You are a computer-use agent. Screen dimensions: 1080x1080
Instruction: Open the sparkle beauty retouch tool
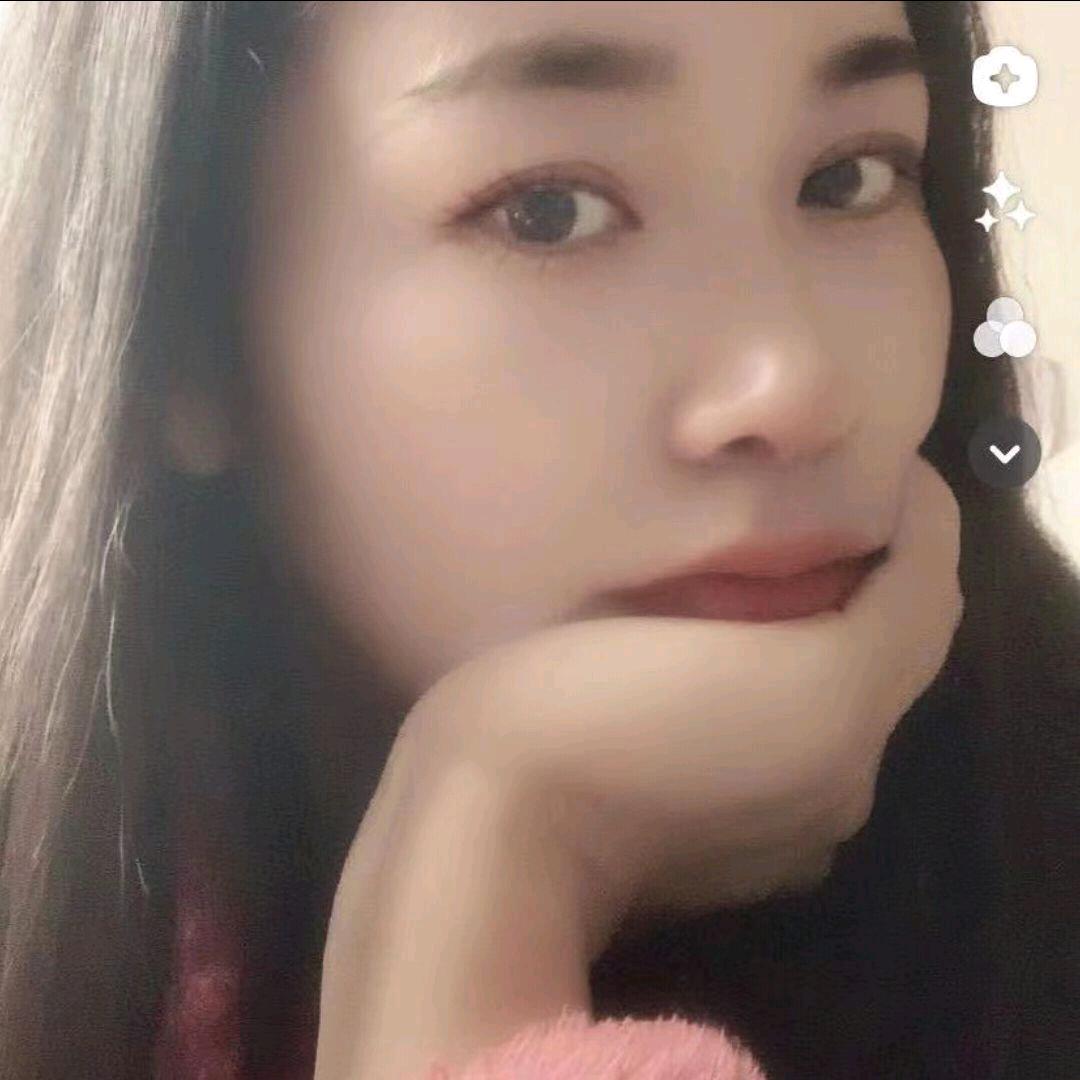[x=1004, y=203]
